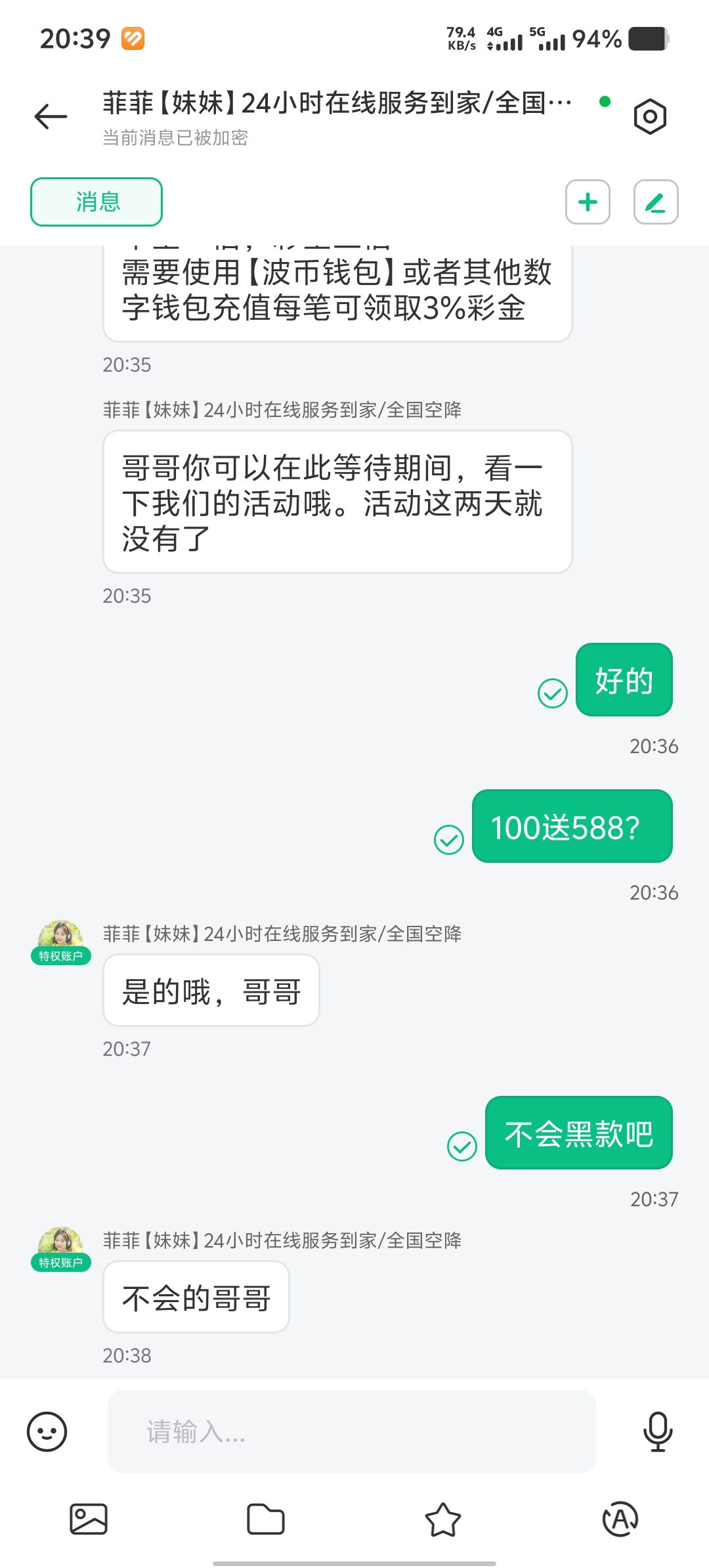Attach a picture from gallery
Screen dimensions: 709x1568
89,1519
